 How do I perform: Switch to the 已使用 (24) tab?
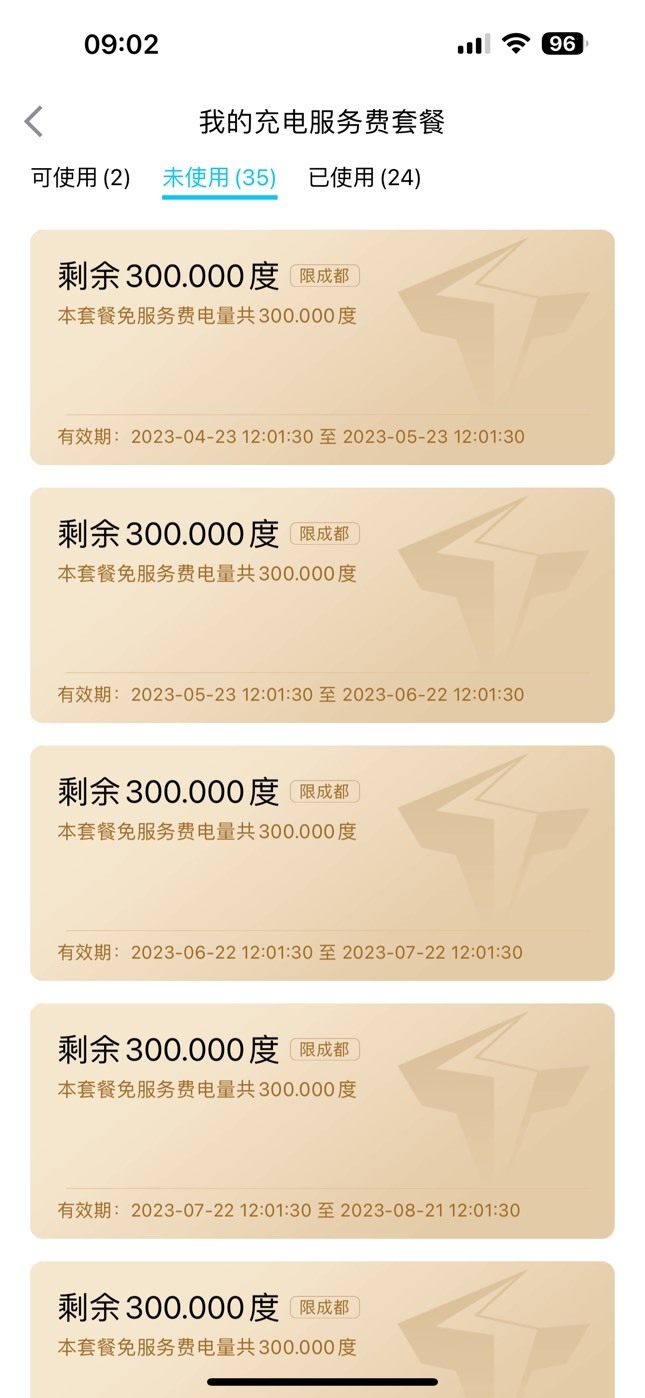(x=365, y=178)
